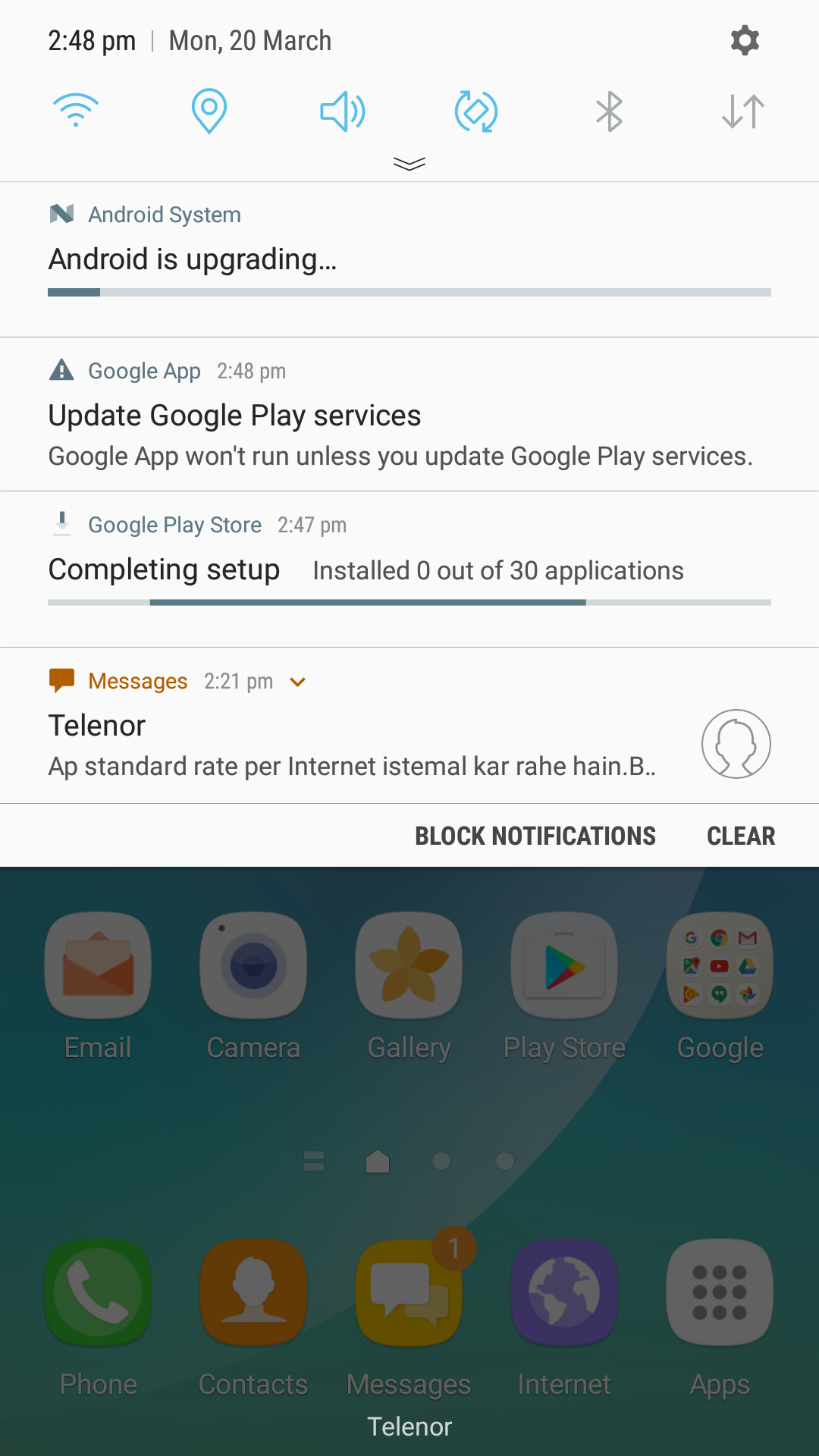Expand the Messages notification chevron

[298, 682]
